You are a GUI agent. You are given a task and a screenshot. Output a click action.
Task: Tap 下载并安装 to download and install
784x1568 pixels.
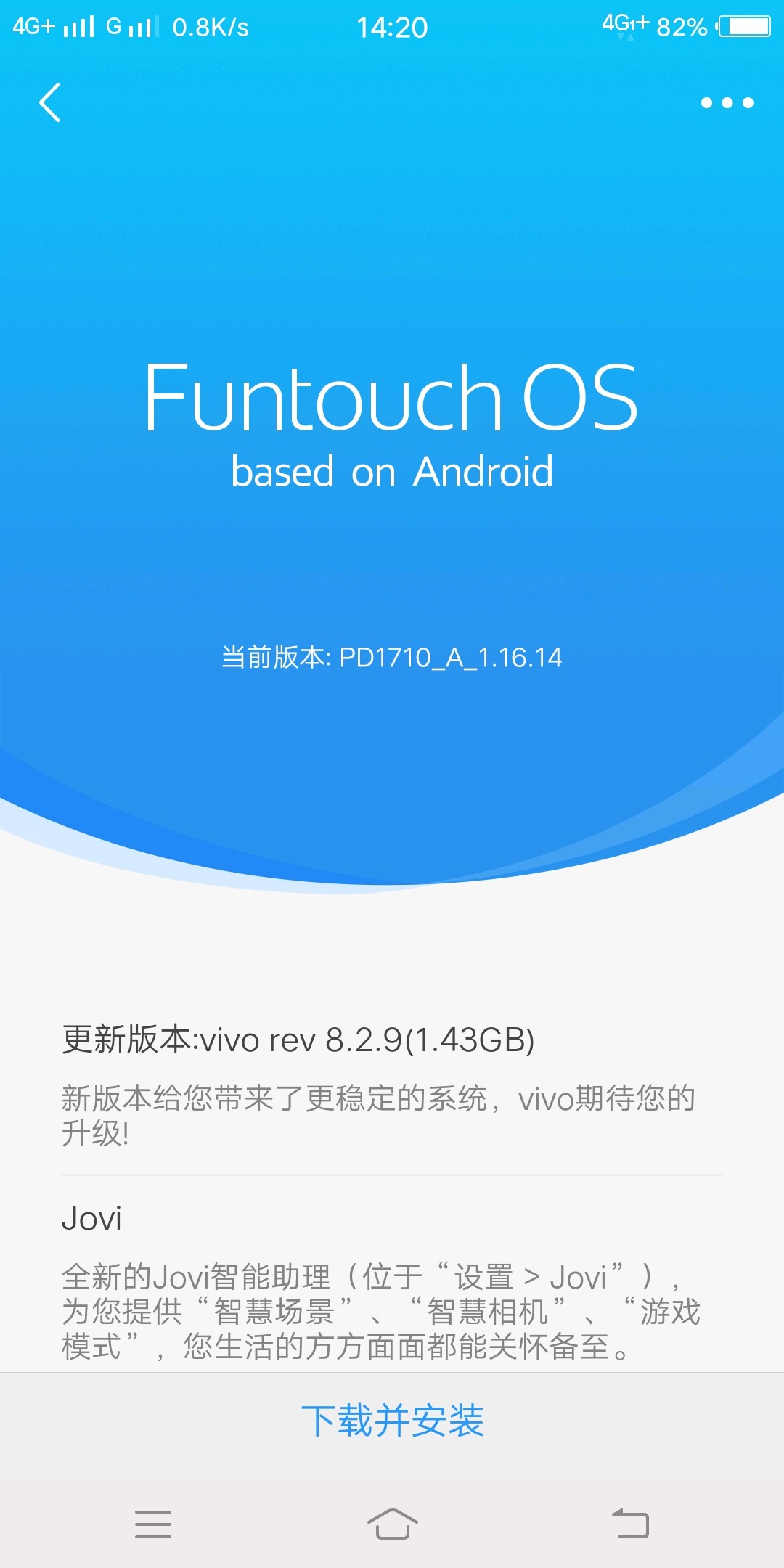coord(392,1419)
